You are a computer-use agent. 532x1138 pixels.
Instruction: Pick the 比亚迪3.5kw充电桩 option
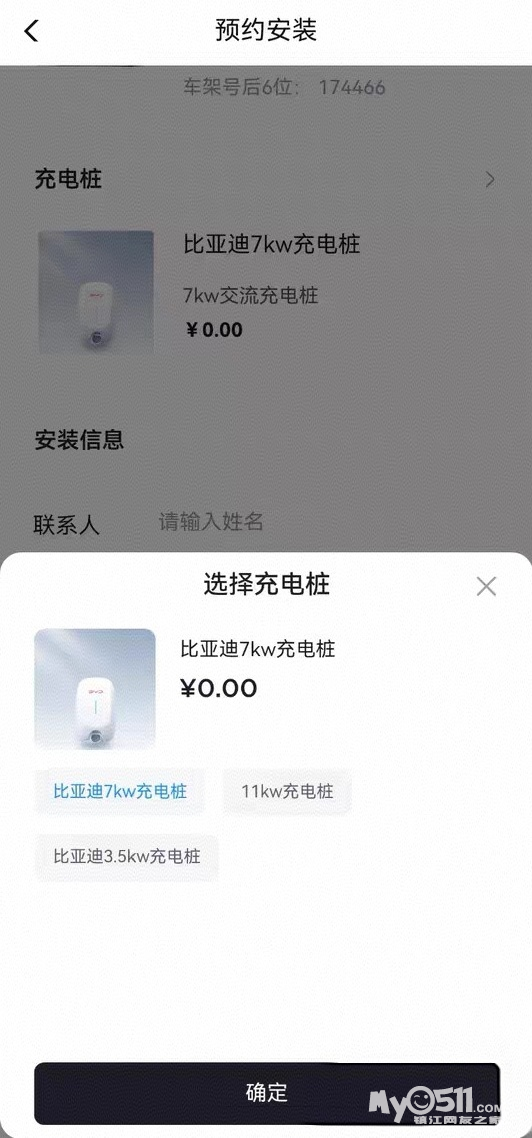point(127,857)
